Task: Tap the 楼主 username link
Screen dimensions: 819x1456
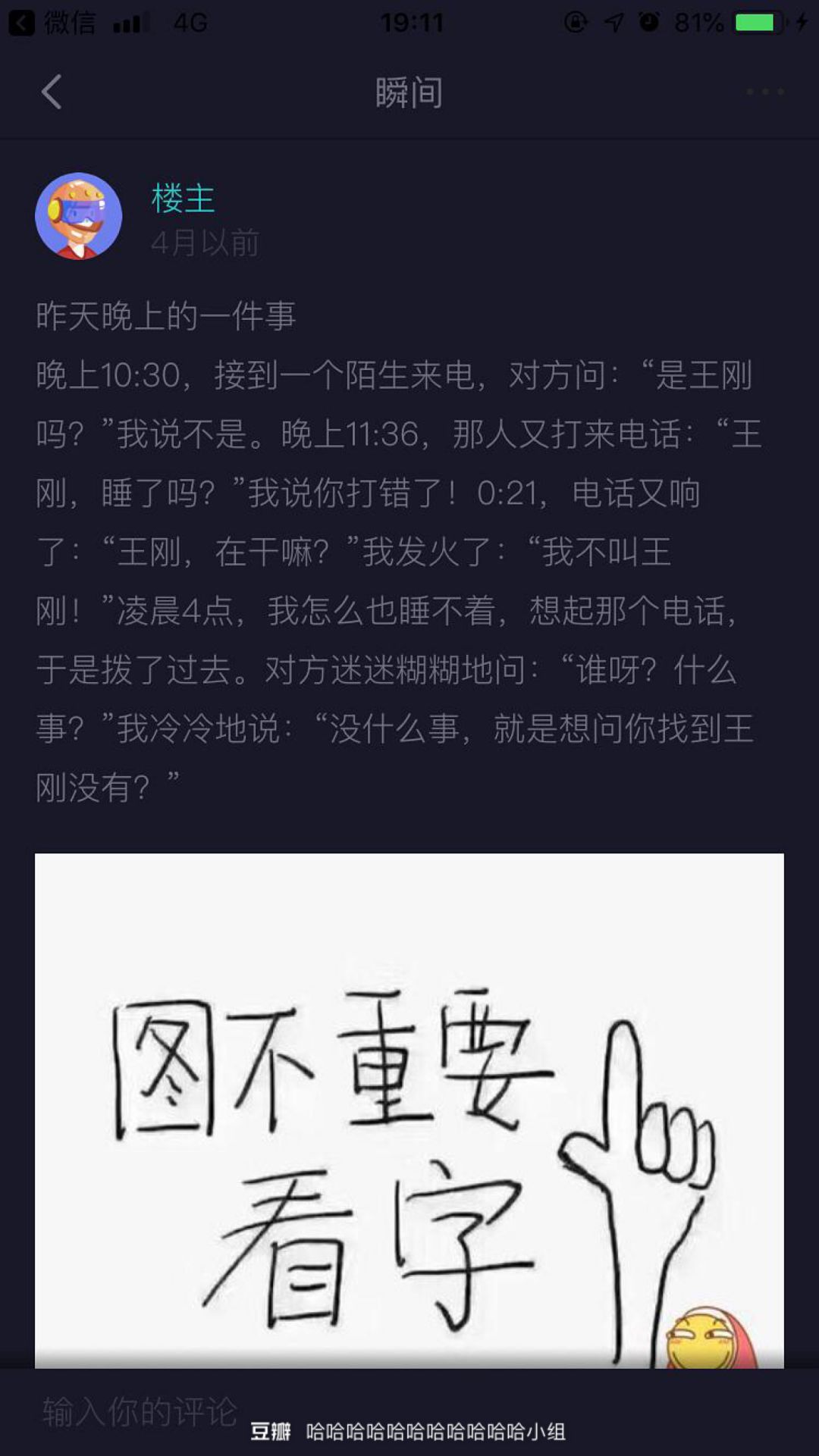Action: [x=183, y=199]
